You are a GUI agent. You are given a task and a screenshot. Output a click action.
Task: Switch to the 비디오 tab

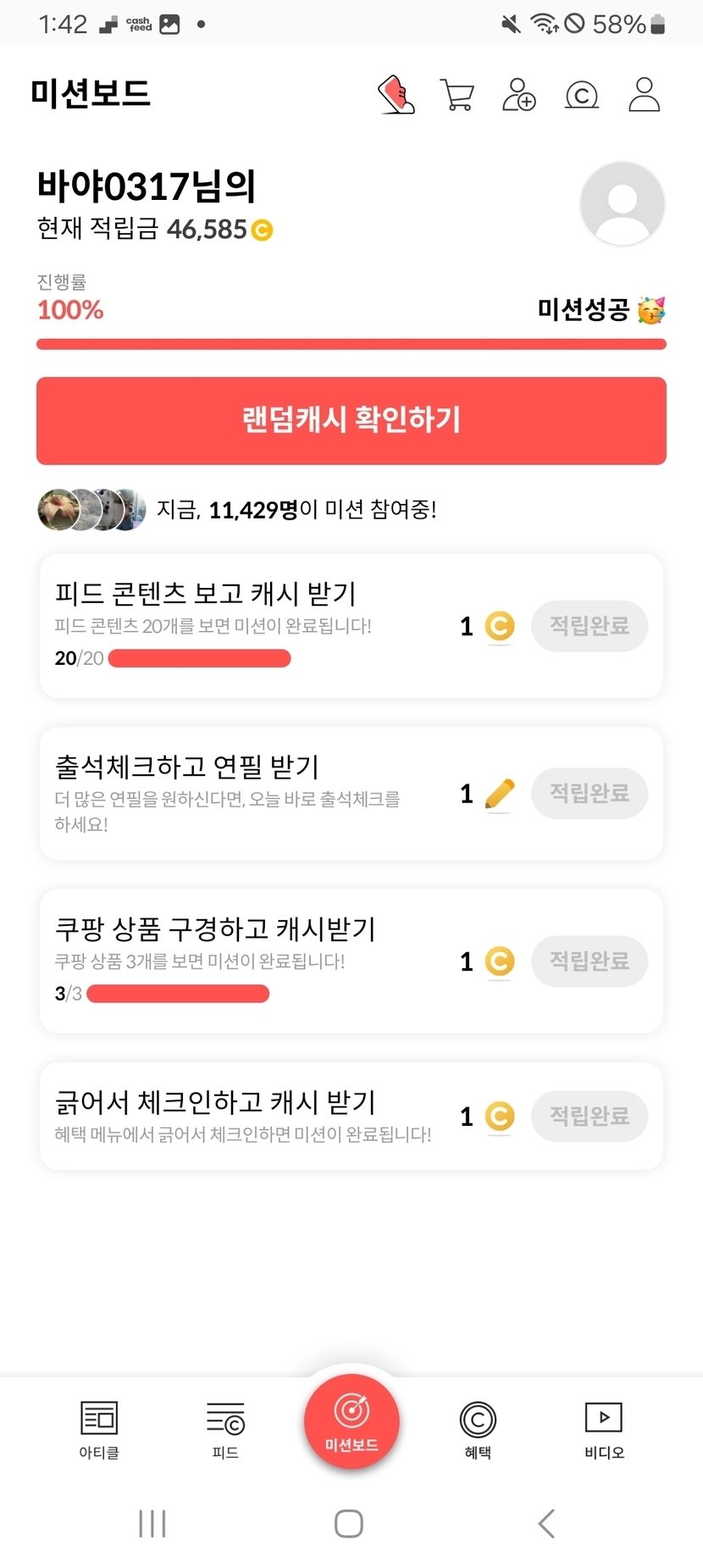[604, 1429]
